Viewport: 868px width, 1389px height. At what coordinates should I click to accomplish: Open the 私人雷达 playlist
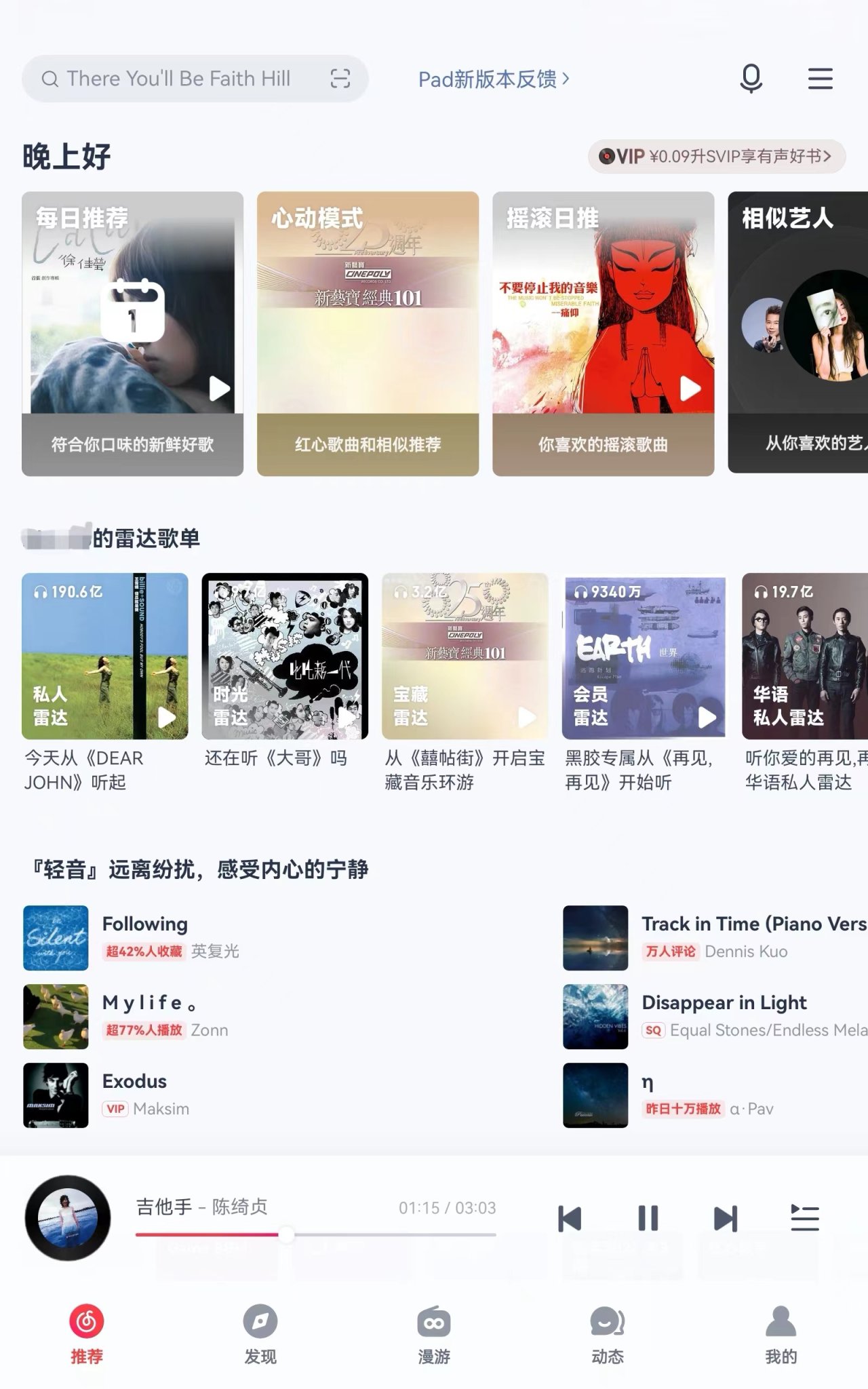click(105, 656)
